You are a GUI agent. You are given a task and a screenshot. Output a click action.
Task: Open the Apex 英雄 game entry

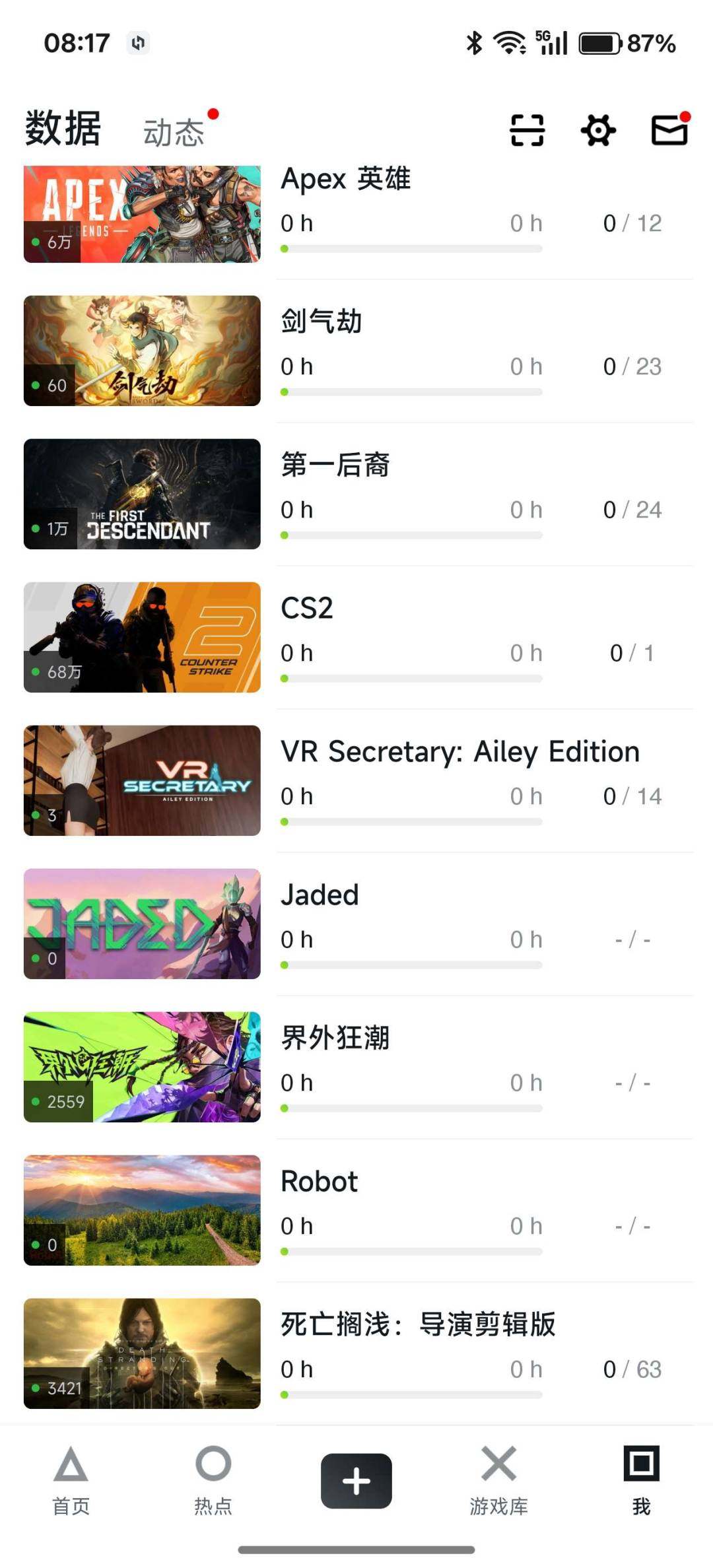pyautogui.click(x=346, y=178)
